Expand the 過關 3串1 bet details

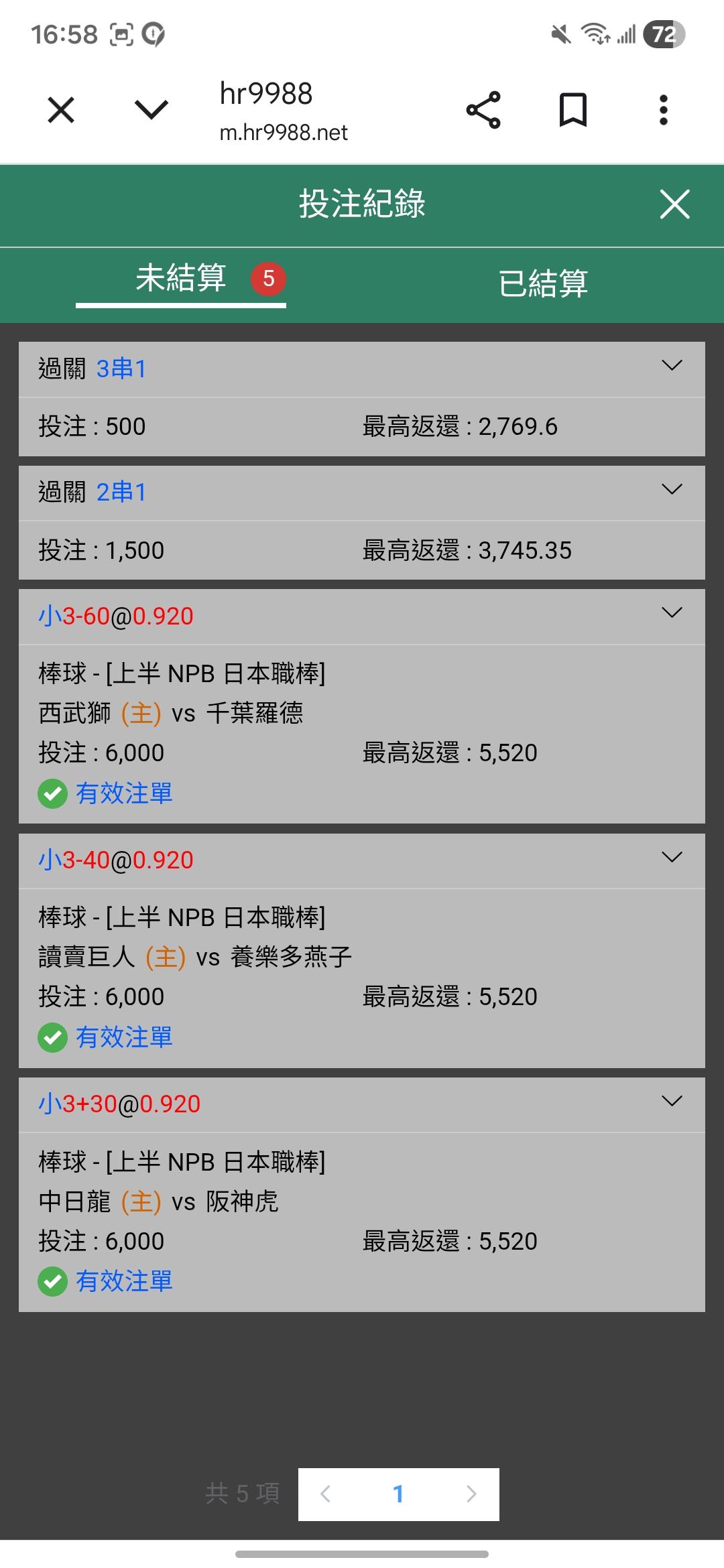coord(672,366)
